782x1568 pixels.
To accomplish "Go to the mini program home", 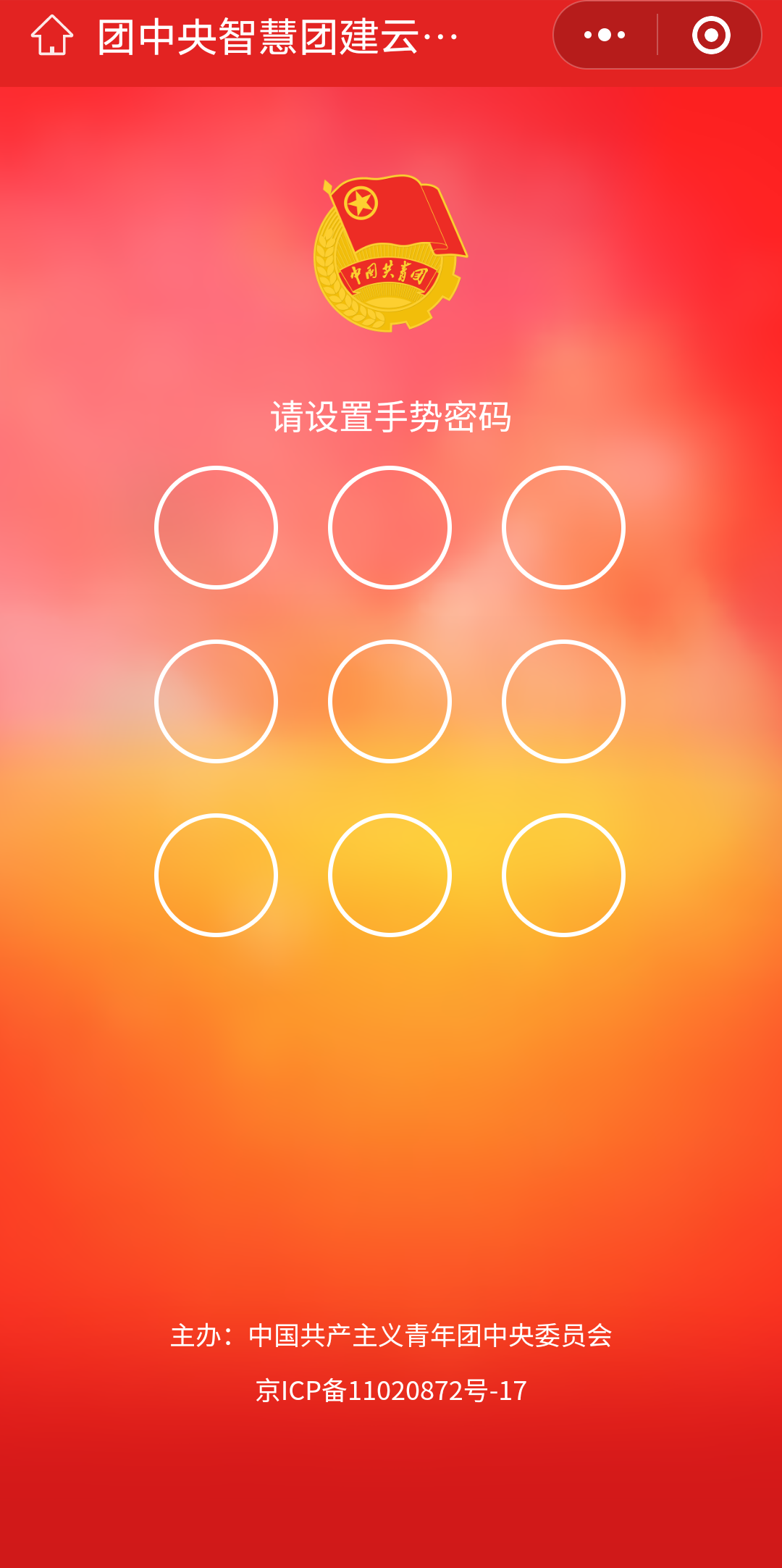I will pyautogui.click(x=52, y=35).
